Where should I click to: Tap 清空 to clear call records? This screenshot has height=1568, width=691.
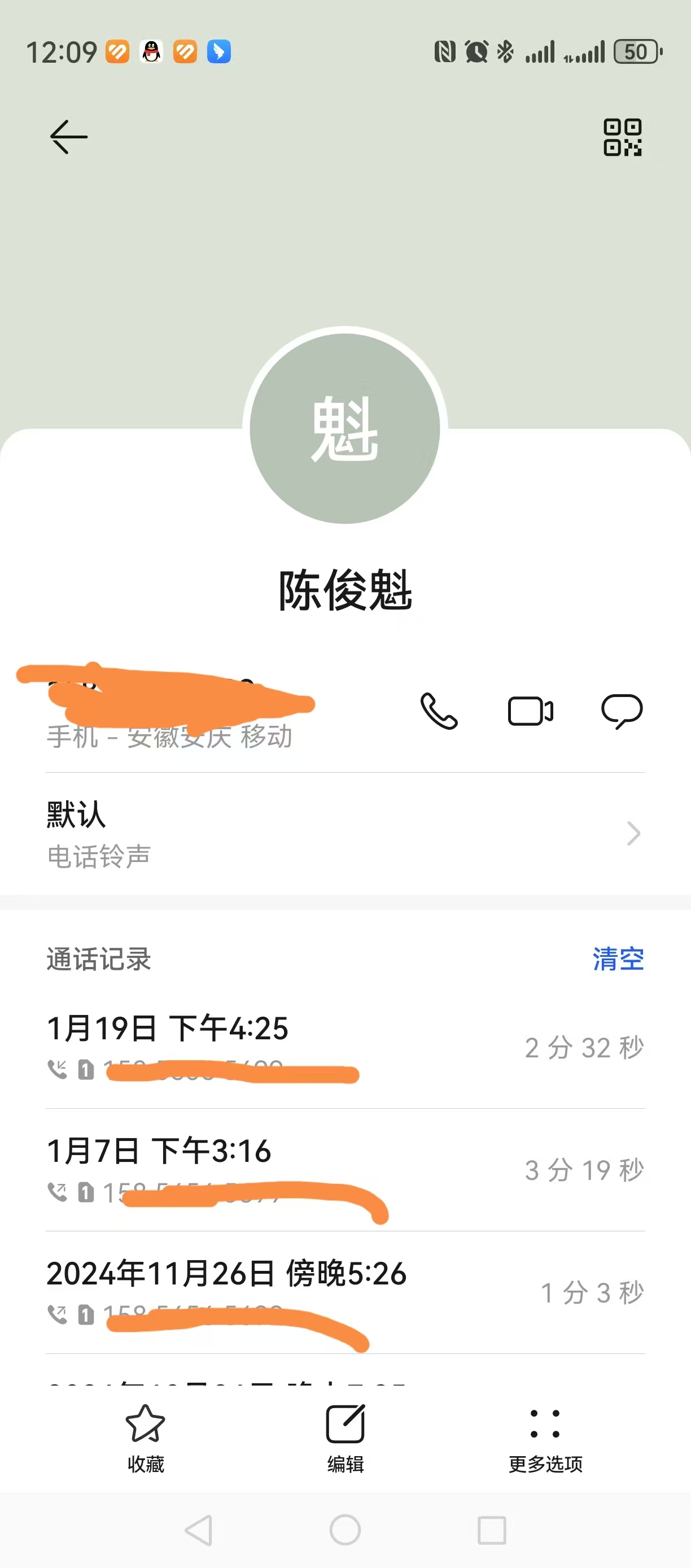tap(618, 959)
